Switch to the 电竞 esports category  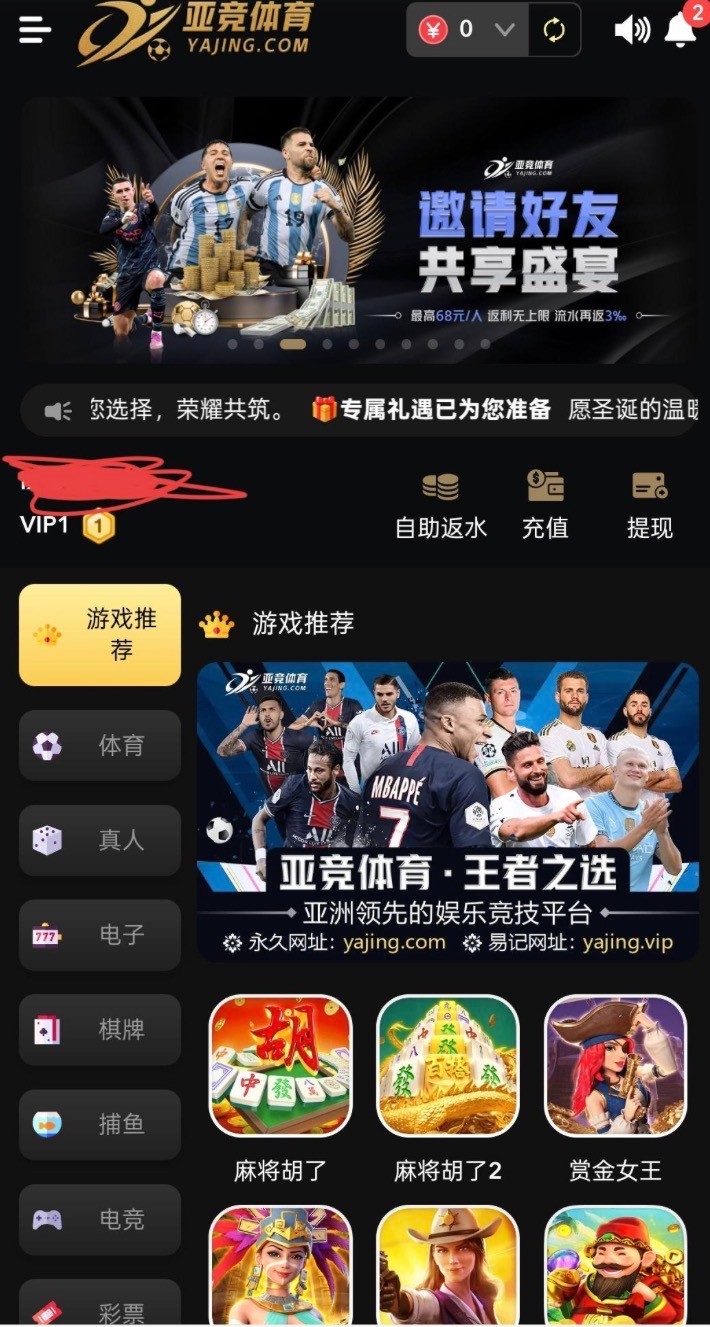coord(100,1219)
